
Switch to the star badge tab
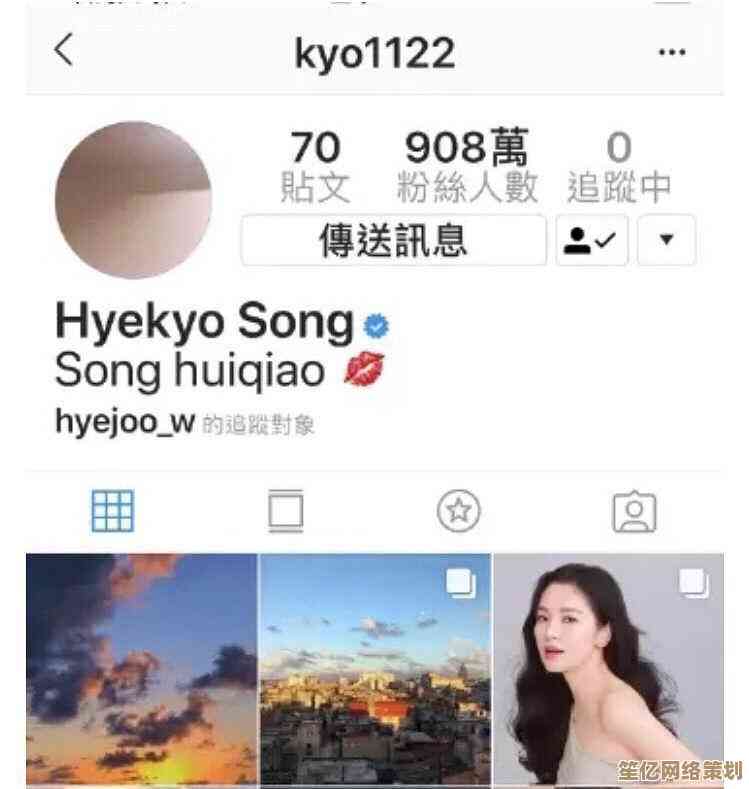tap(459, 512)
